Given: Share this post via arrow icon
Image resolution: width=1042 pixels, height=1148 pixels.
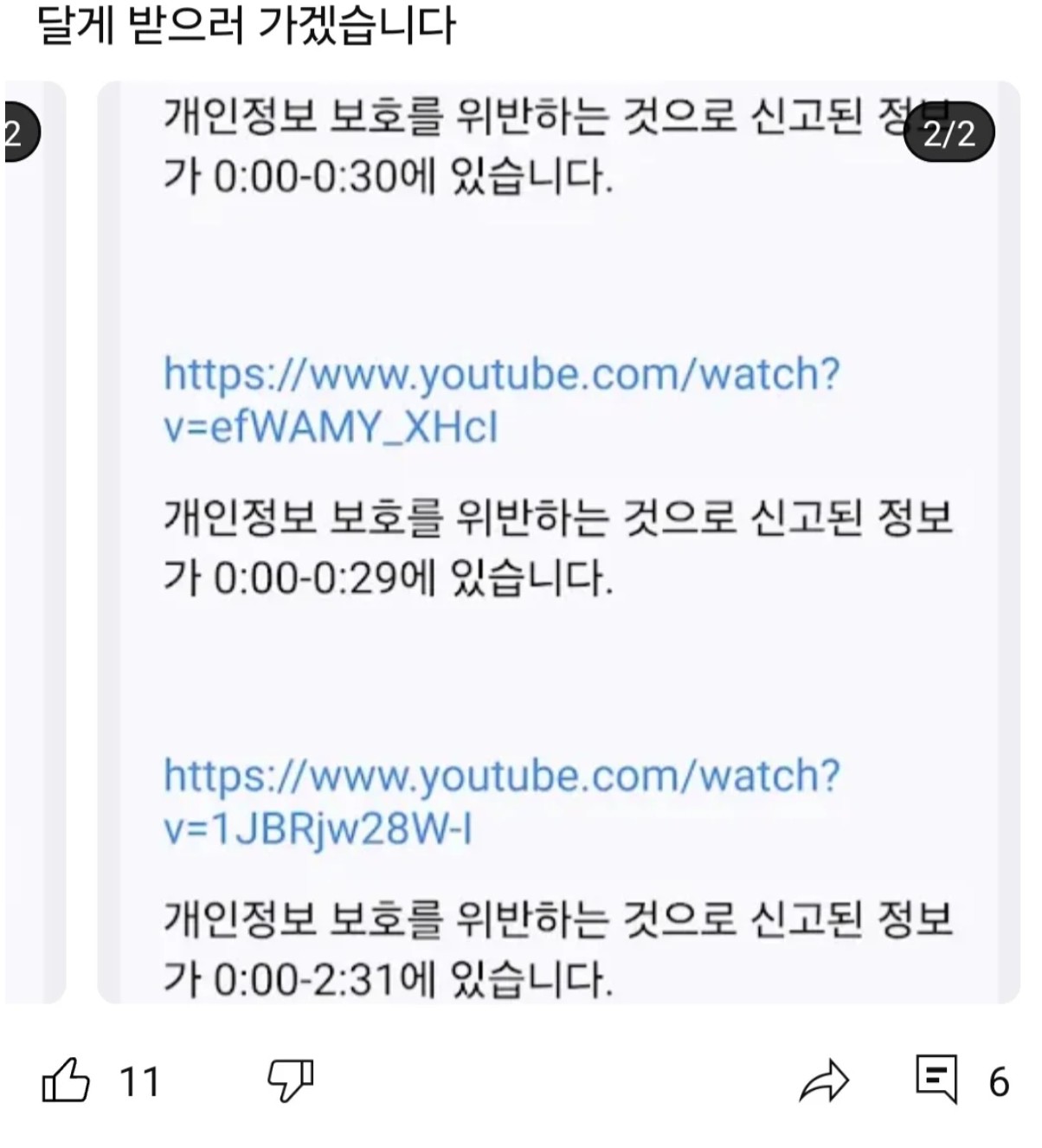Looking at the screenshot, I should [x=823, y=1081].
